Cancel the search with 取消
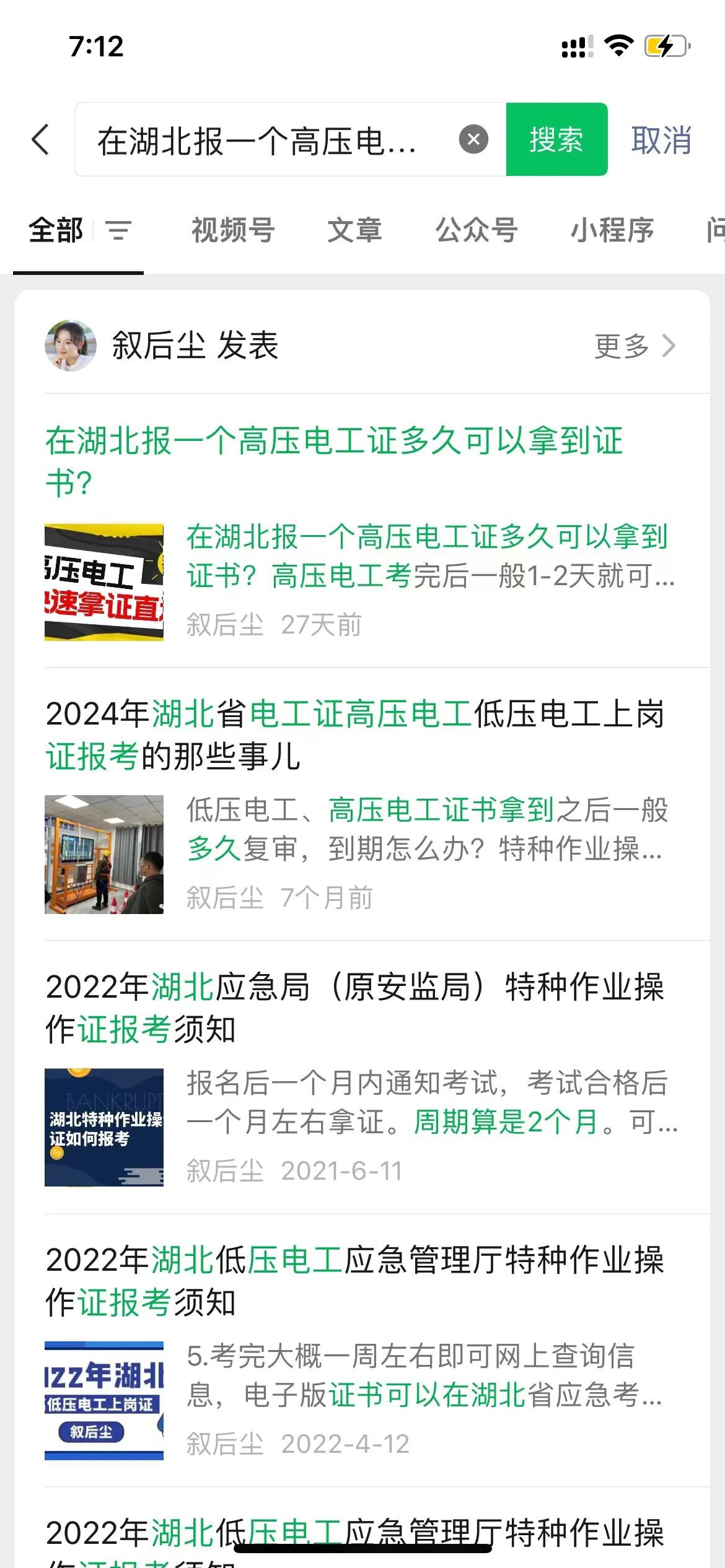725x1568 pixels. coord(661,141)
